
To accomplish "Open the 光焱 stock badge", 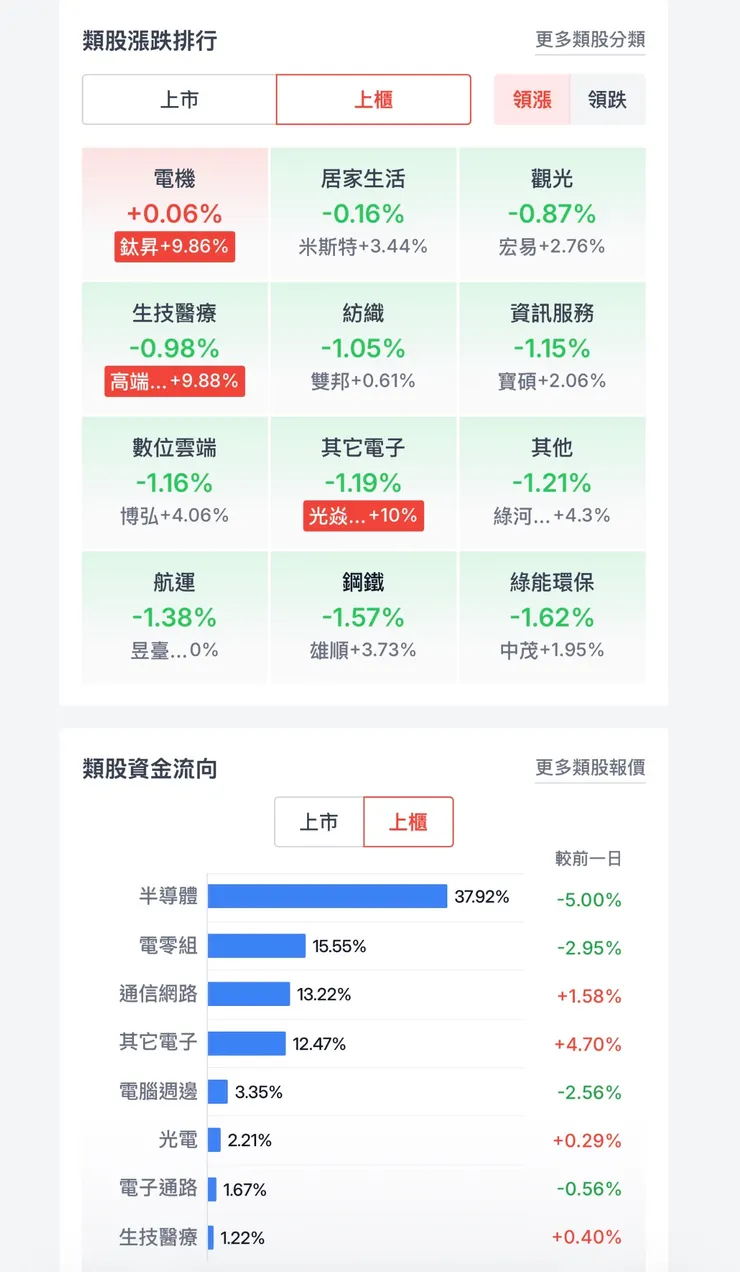I will (363, 515).
